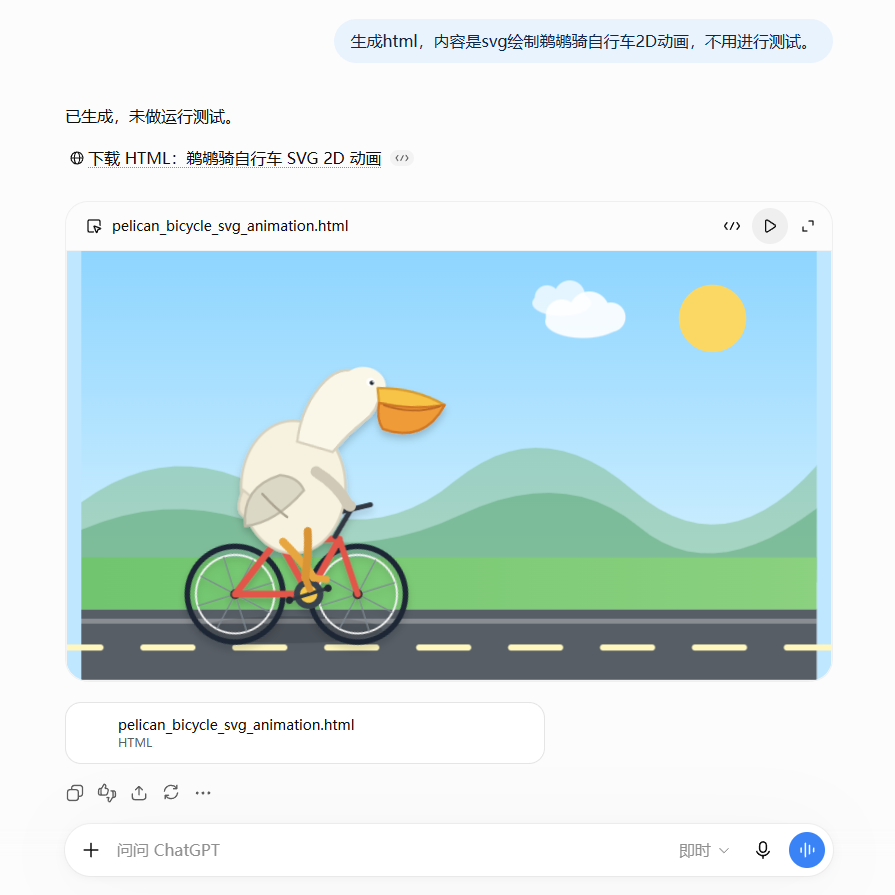The image size is (895, 895).
Task: Open the HTML download link for the pelican animation
Action: (235, 158)
